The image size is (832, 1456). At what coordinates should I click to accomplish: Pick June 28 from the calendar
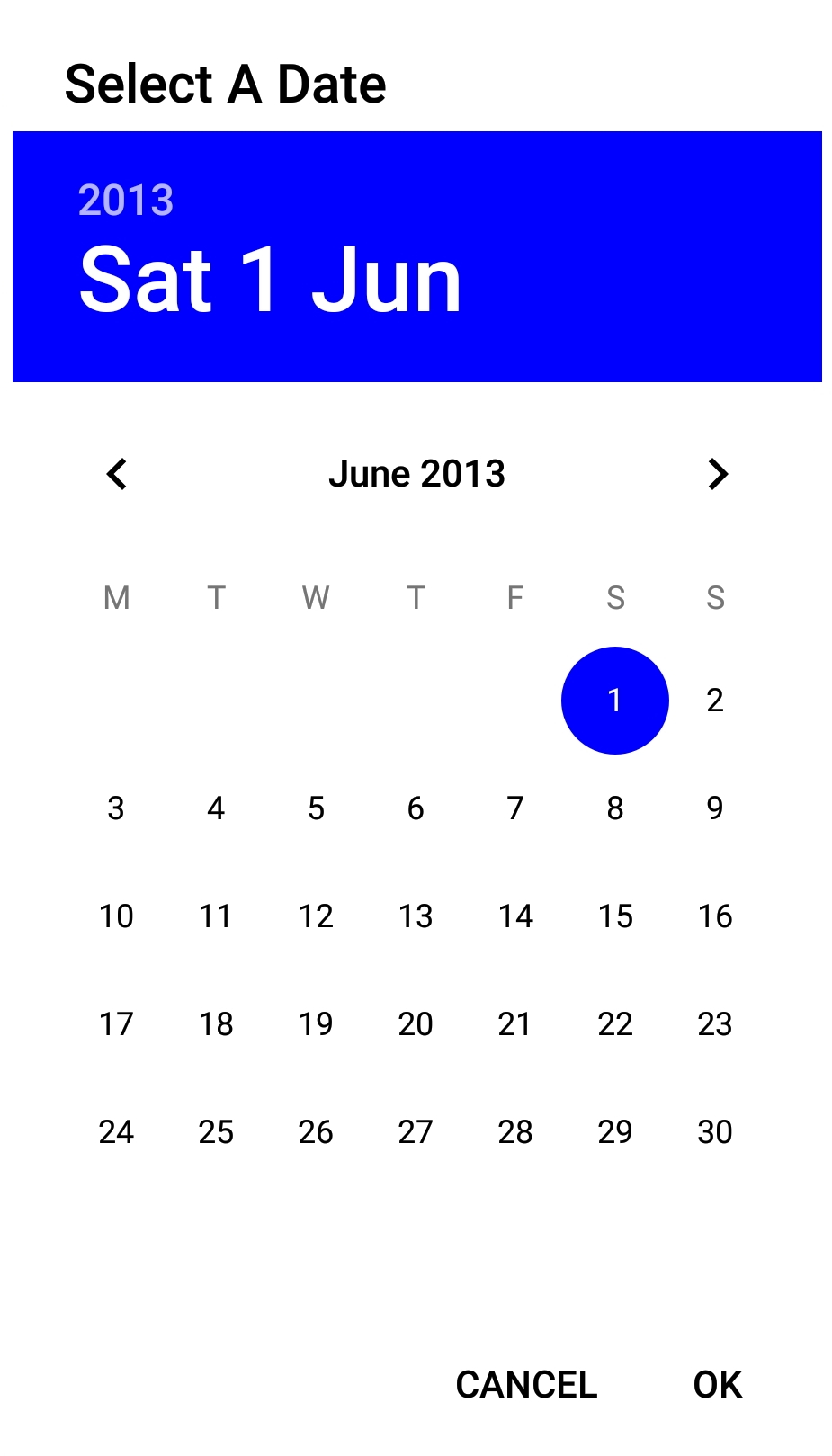click(x=515, y=1132)
